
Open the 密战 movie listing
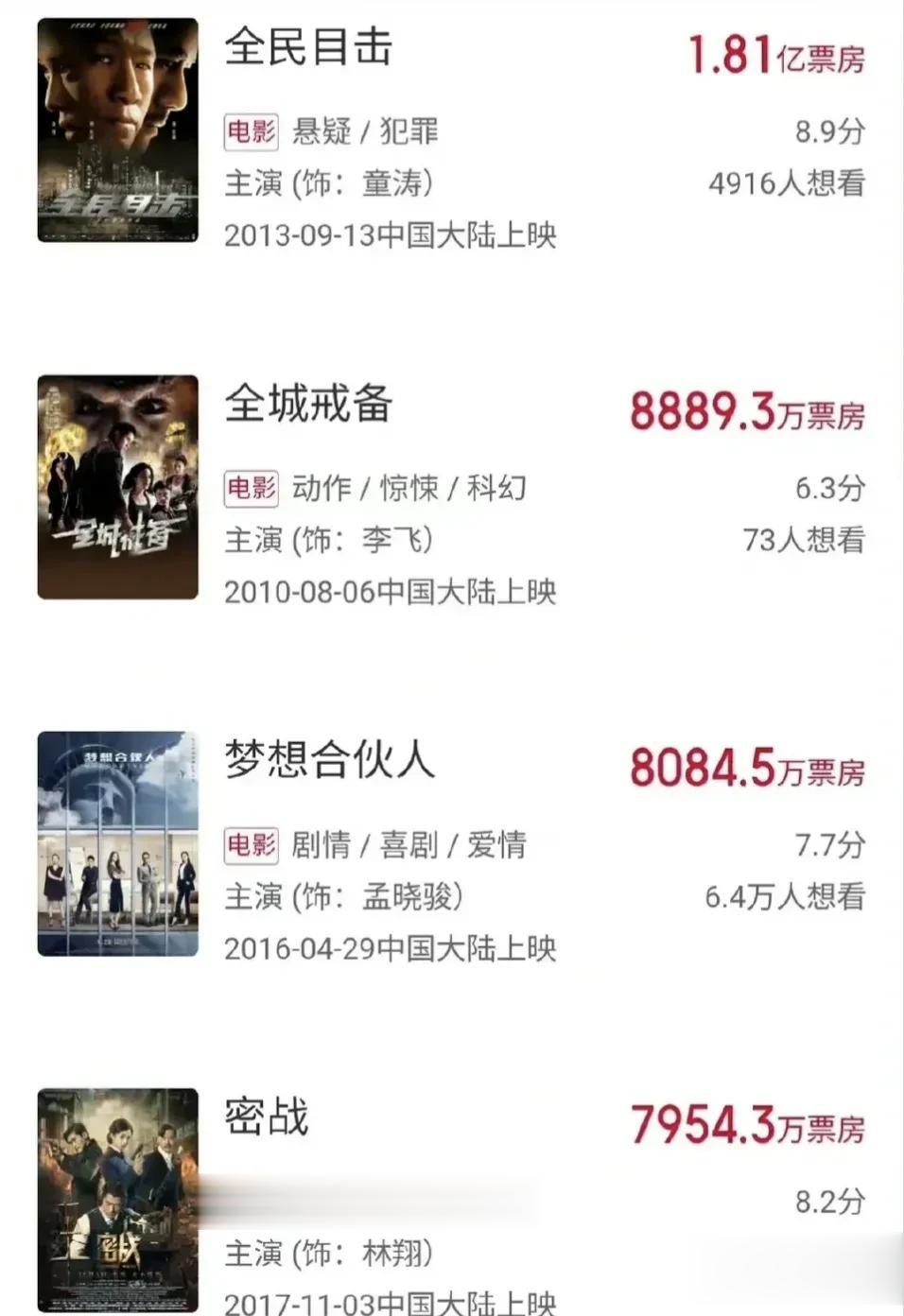[267, 1117]
